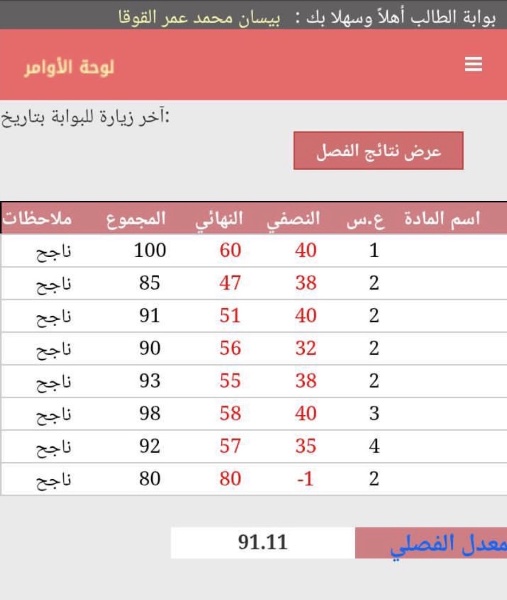Tap the عرض نتائج الفصل button
Viewport: 507px width, 600px height.
click(378, 150)
